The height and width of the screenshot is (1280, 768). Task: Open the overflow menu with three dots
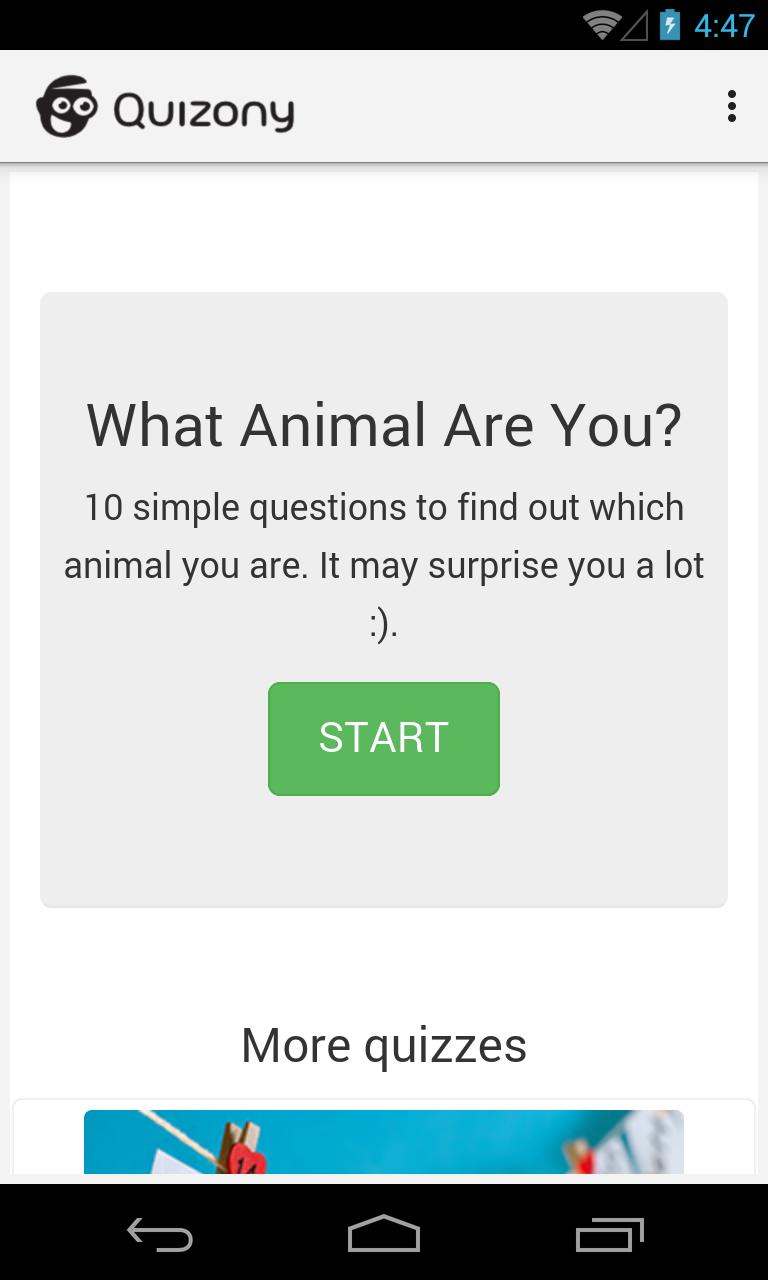(x=731, y=105)
